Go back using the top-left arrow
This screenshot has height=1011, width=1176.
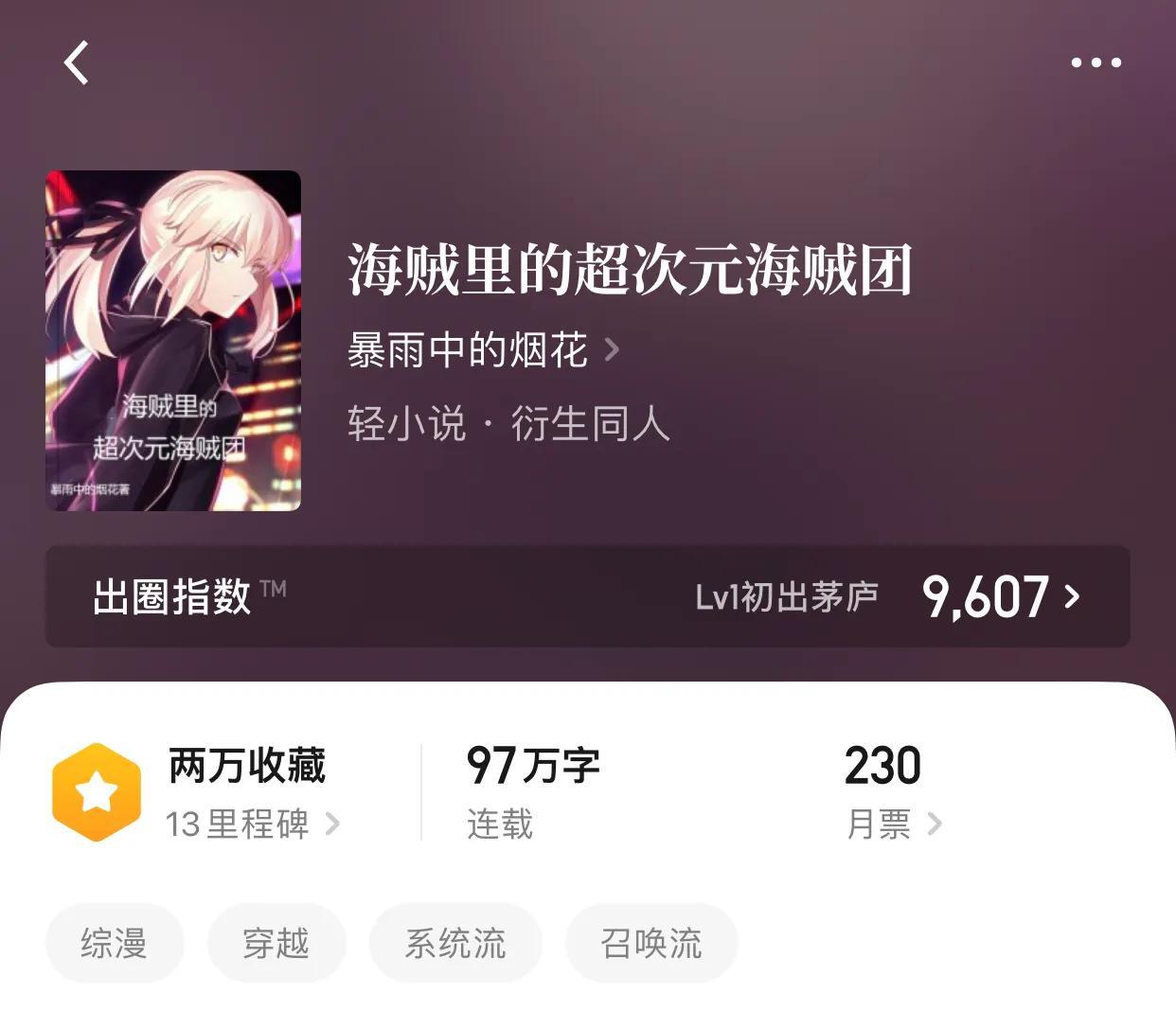click(77, 63)
